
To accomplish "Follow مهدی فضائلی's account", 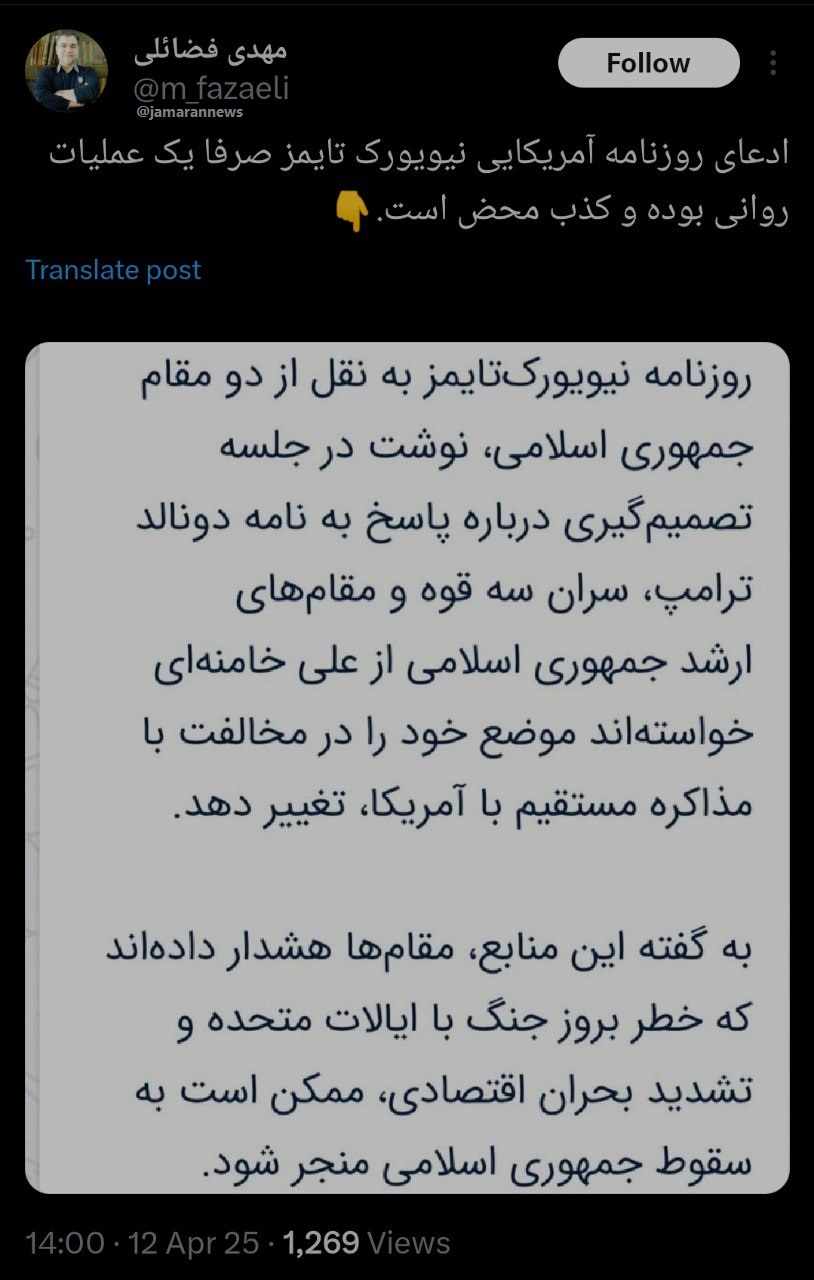I will [x=648, y=63].
